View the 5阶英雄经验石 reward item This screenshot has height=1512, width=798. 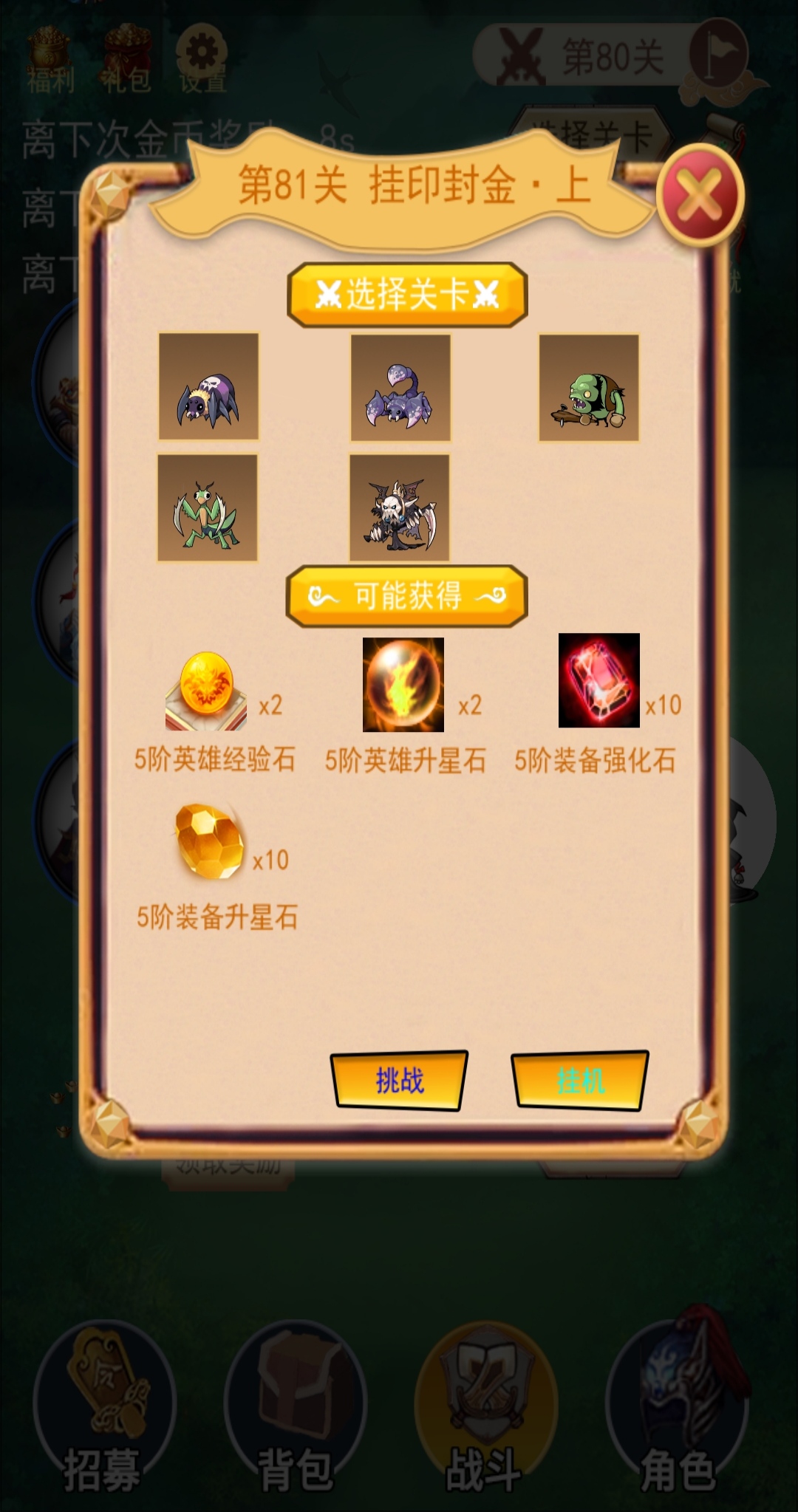206,691
